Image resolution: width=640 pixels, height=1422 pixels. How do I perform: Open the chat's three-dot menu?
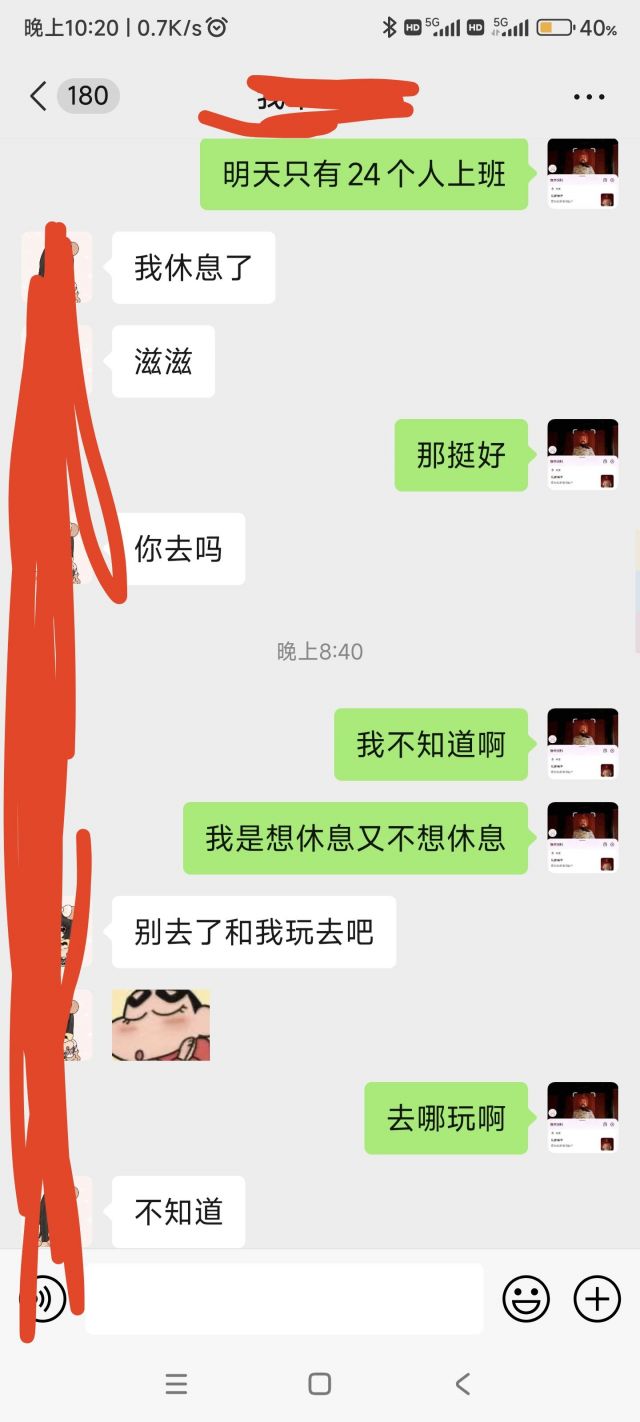589,97
